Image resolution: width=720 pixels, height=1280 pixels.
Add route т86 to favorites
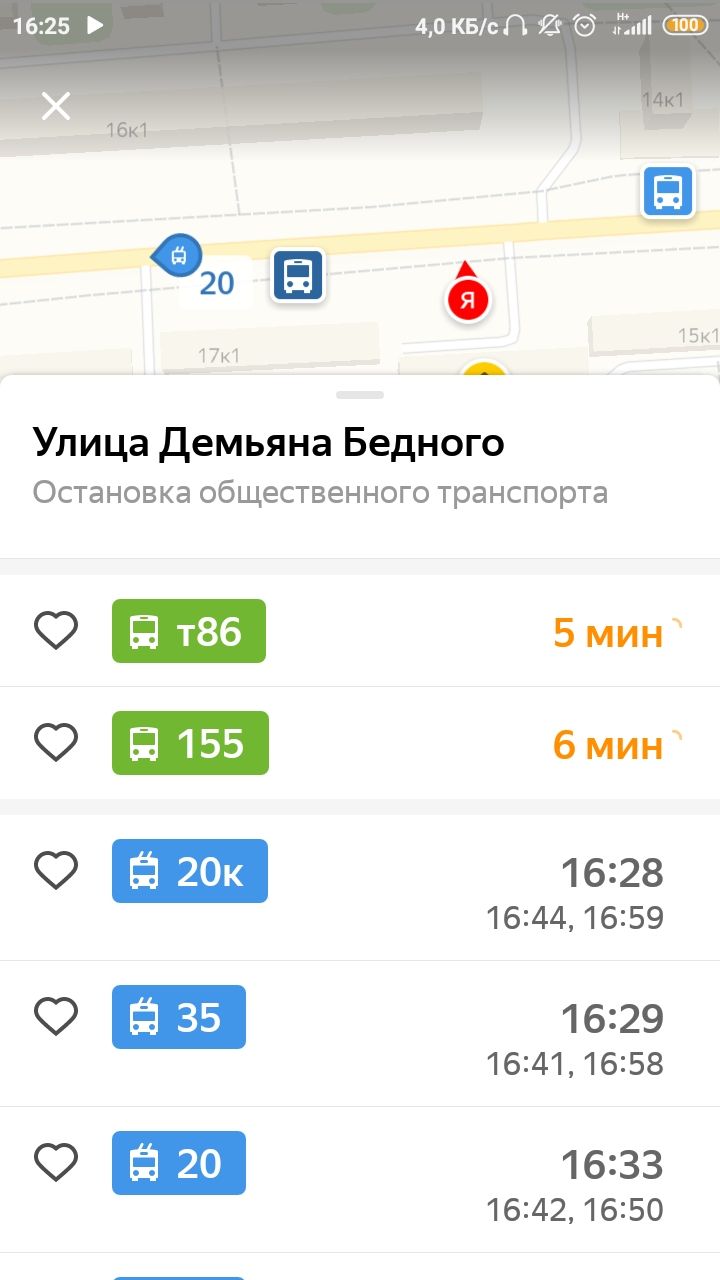coord(56,631)
